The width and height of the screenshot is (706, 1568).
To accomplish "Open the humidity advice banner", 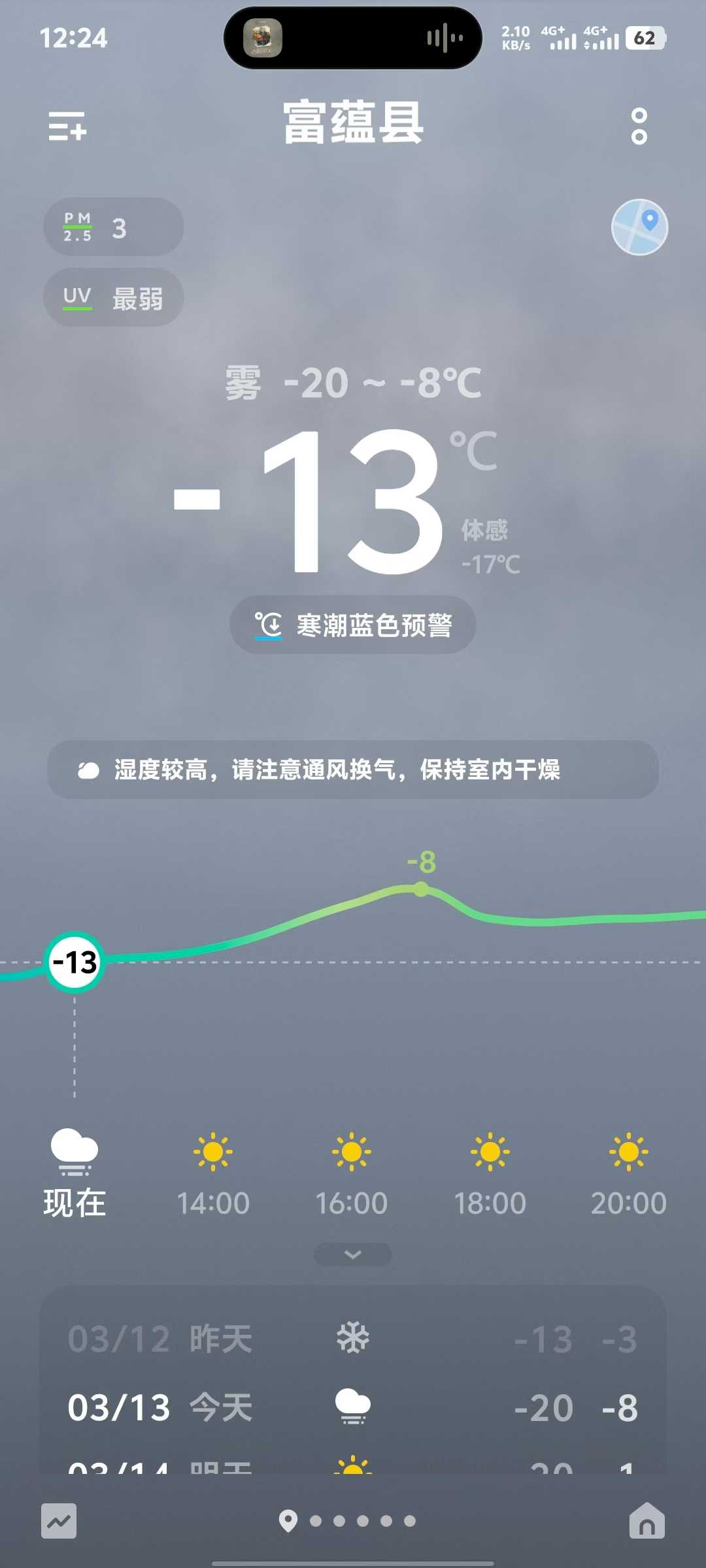I will coord(353,770).
